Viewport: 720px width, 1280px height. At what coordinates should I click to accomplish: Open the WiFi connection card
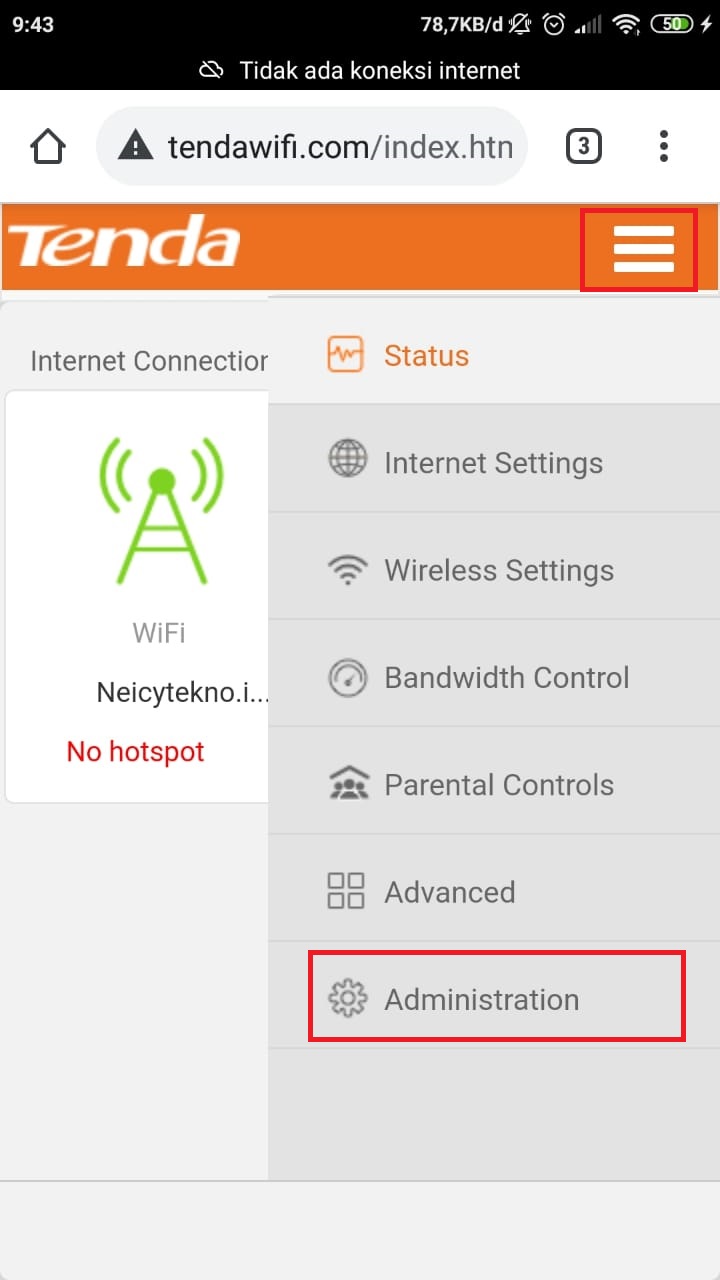tap(137, 596)
